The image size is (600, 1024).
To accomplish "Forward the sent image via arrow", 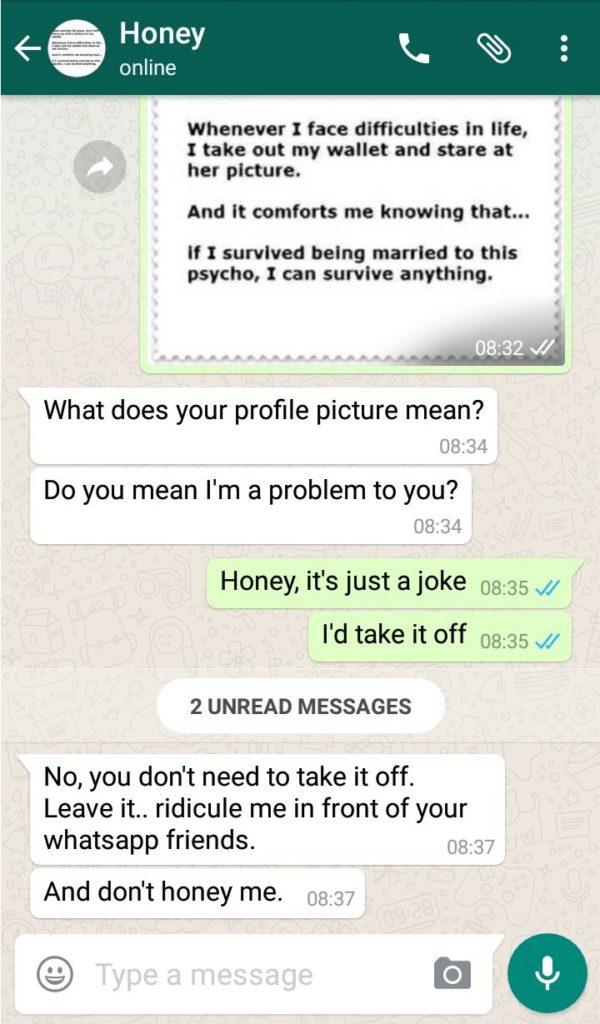I will tap(99, 167).
